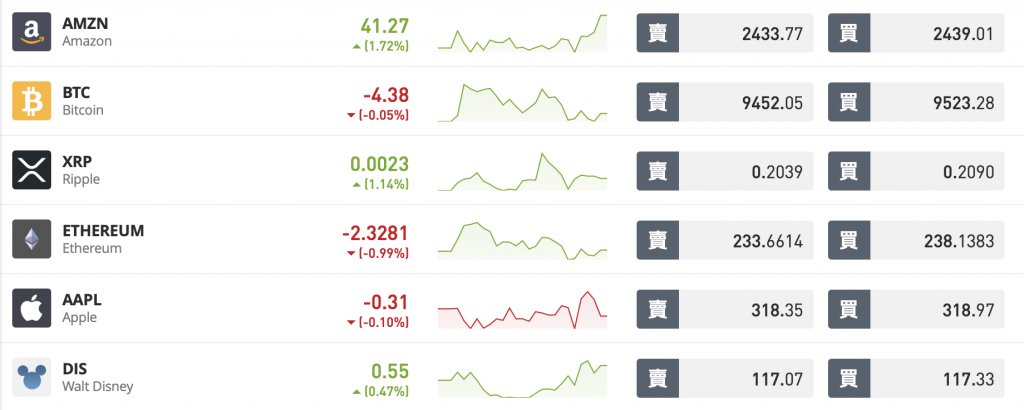This screenshot has width=1024, height=410.
Task: Sell Apple at 318.35
Action: [x=724, y=309]
